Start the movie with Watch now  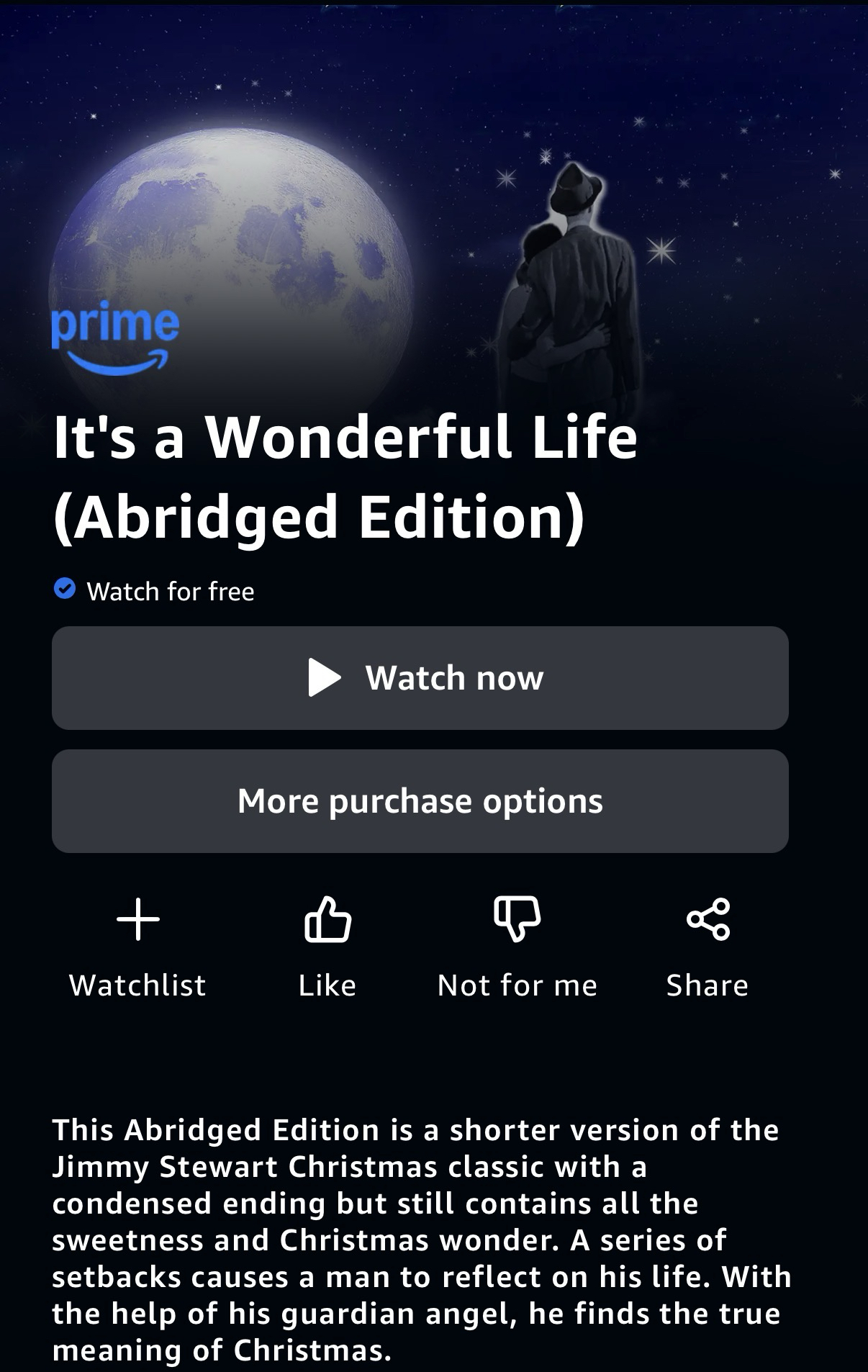(x=420, y=678)
